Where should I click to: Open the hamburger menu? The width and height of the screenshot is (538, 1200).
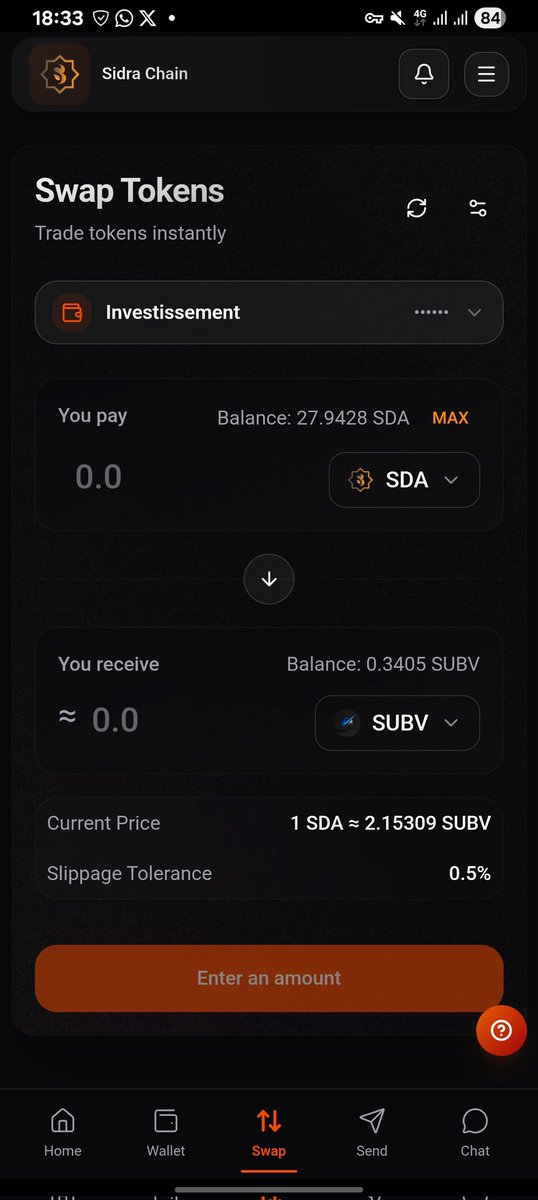[486, 74]
